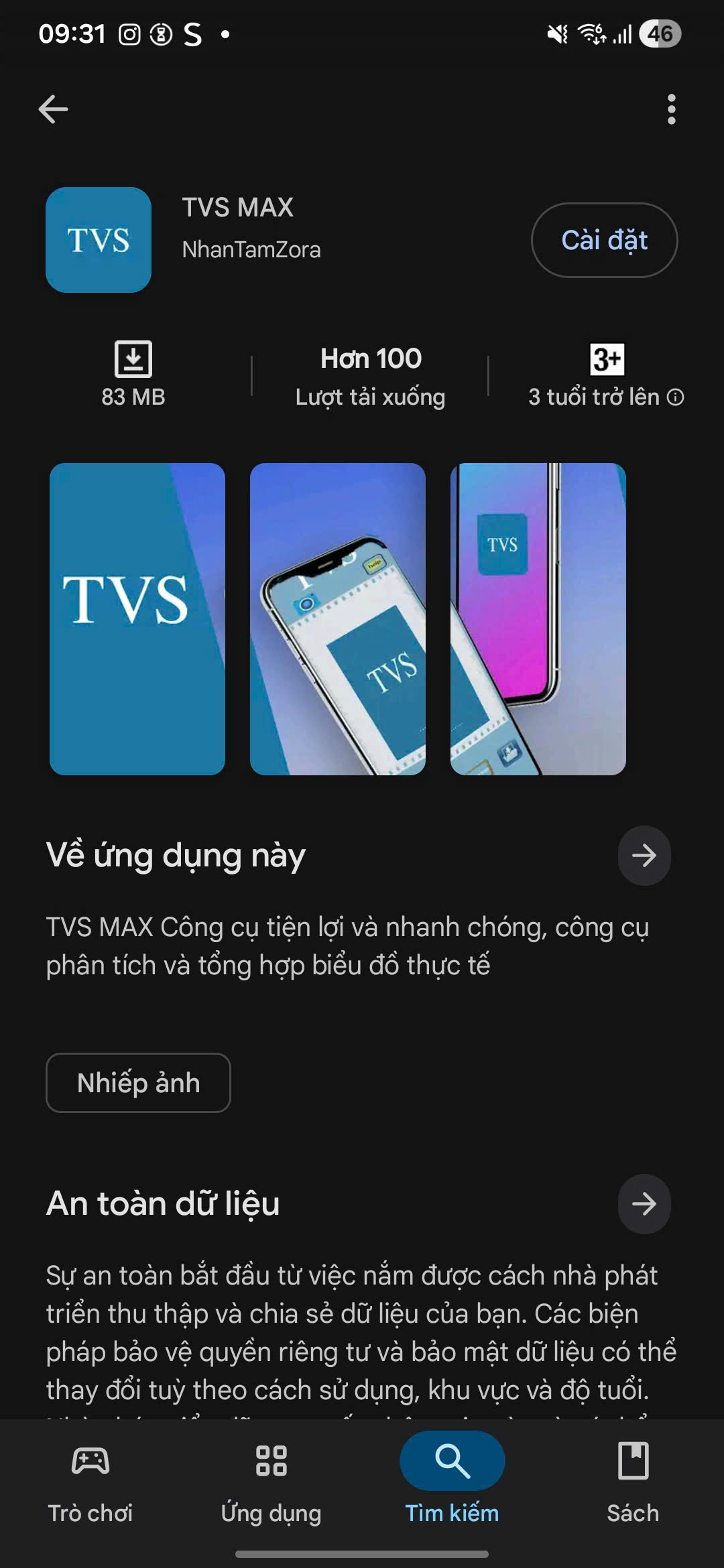Open the second screenshot with tilted phone

tap(337, 618)
